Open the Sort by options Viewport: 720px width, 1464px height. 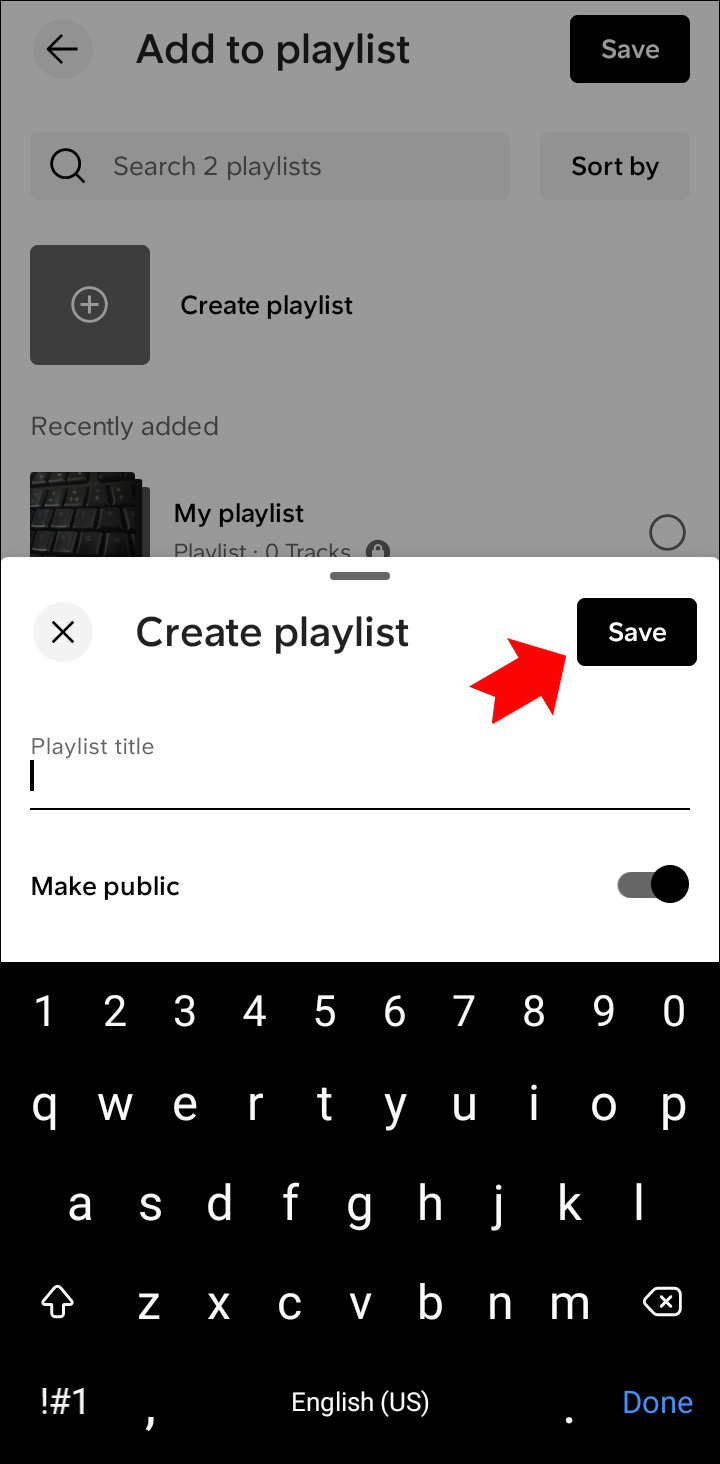[614, 166]
